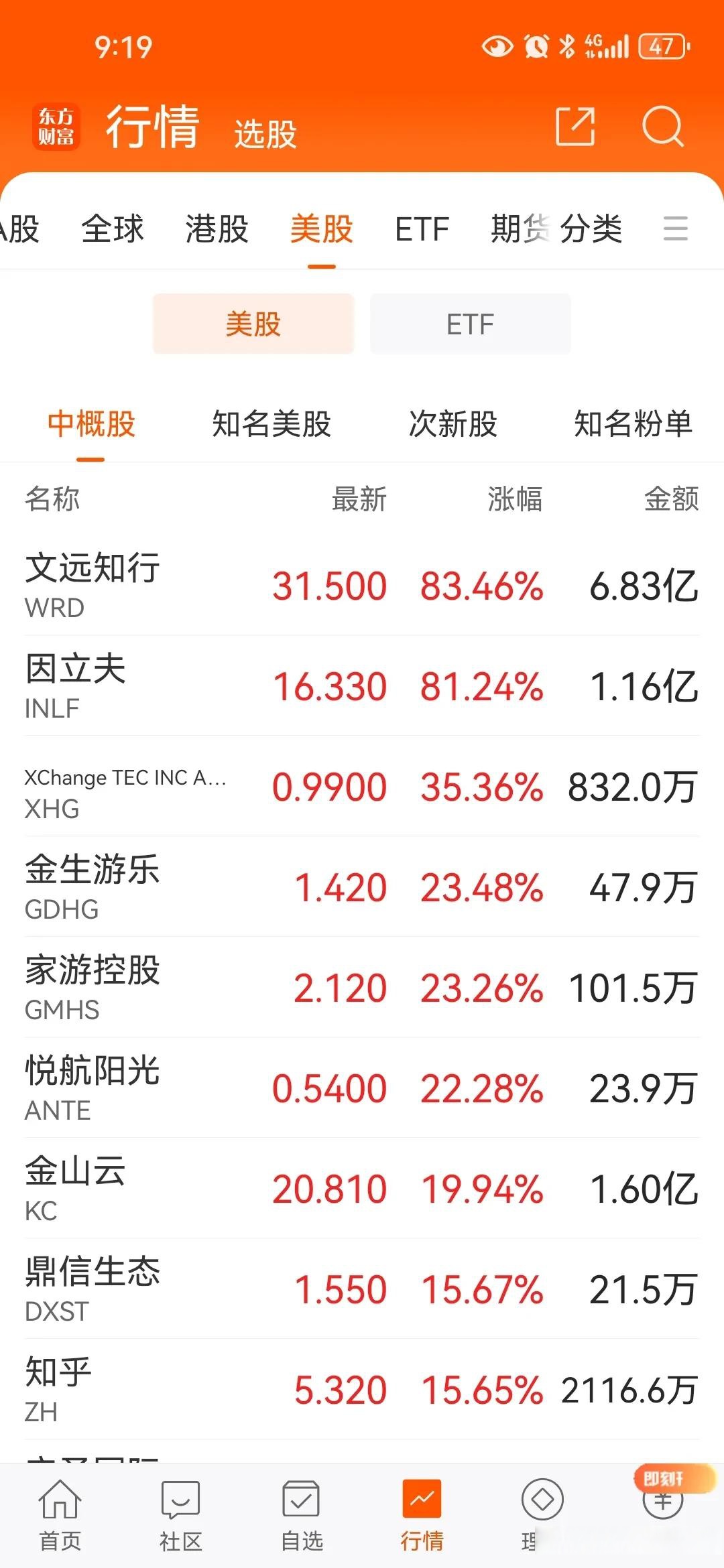Switch to the 选股 header tab
Image resolution: width=724 pixels, height=1568 pixels.
pyautogui.click(x=265, y=133)
